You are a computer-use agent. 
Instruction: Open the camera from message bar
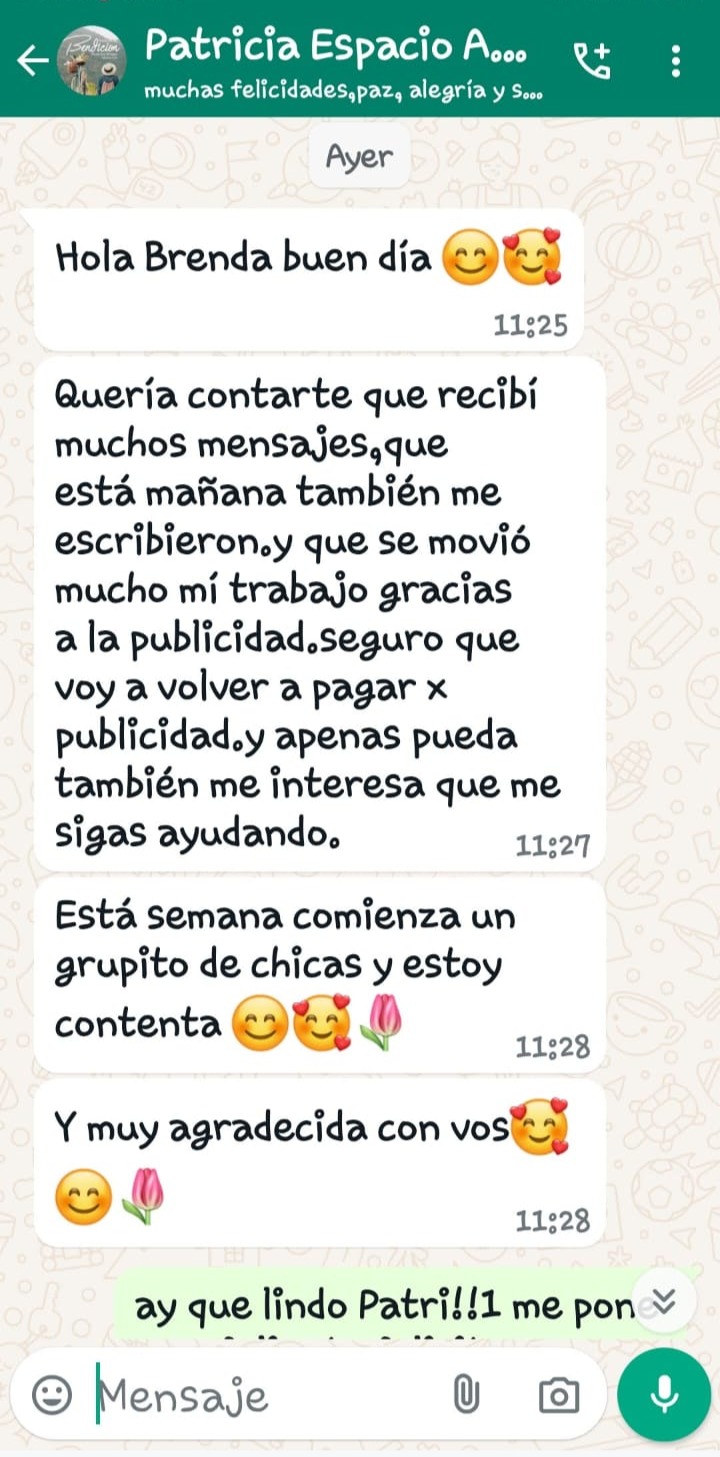(559, 1395)
